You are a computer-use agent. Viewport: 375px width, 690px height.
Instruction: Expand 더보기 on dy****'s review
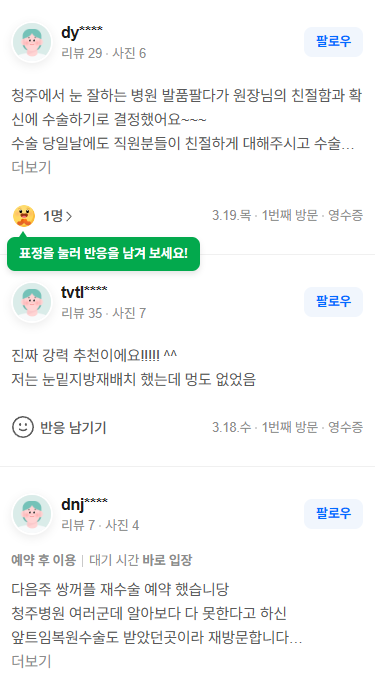click(31, 167)
